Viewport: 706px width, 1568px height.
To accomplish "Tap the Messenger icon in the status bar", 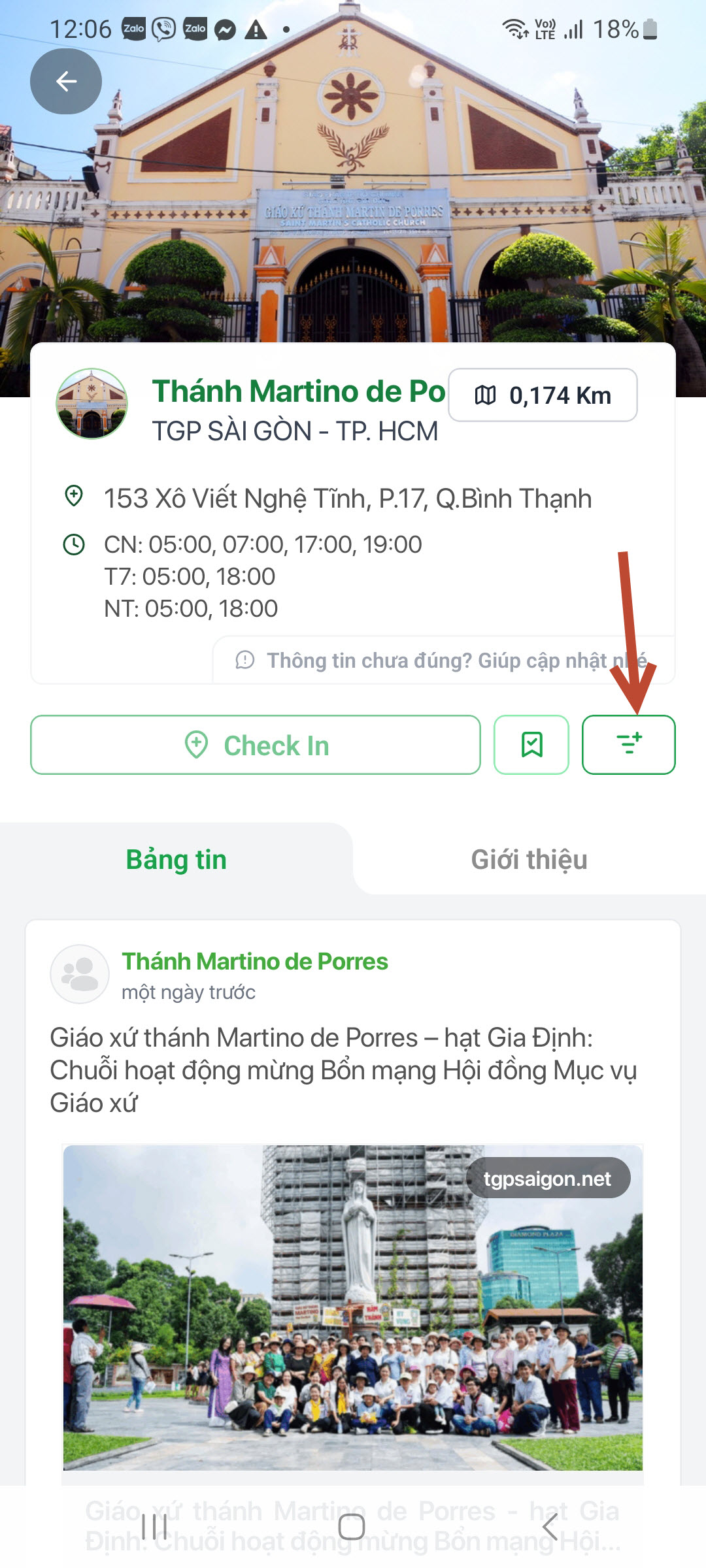I will click(226, 29).
